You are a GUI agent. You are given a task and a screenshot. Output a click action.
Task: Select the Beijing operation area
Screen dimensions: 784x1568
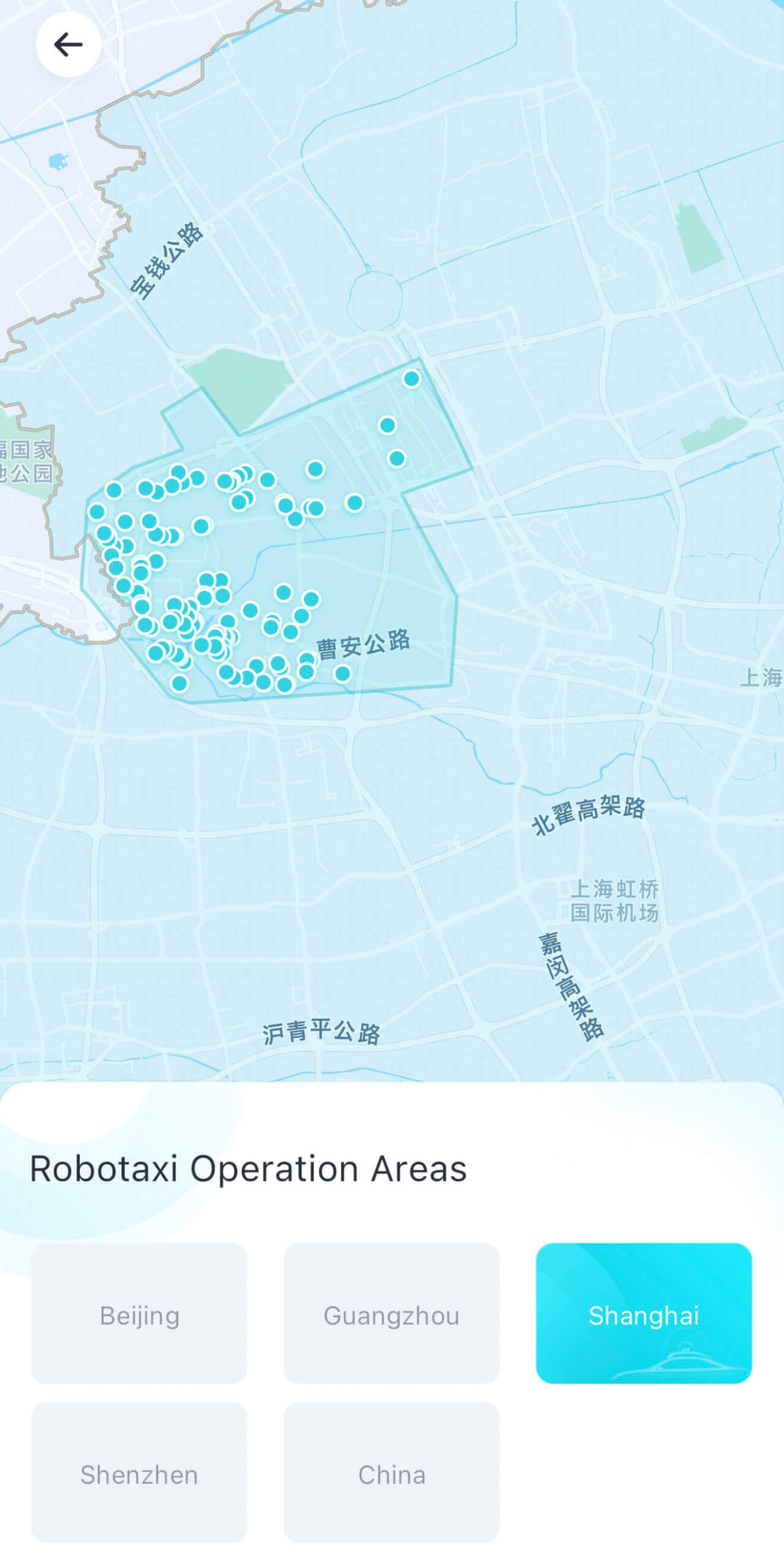pos(139,1315)
